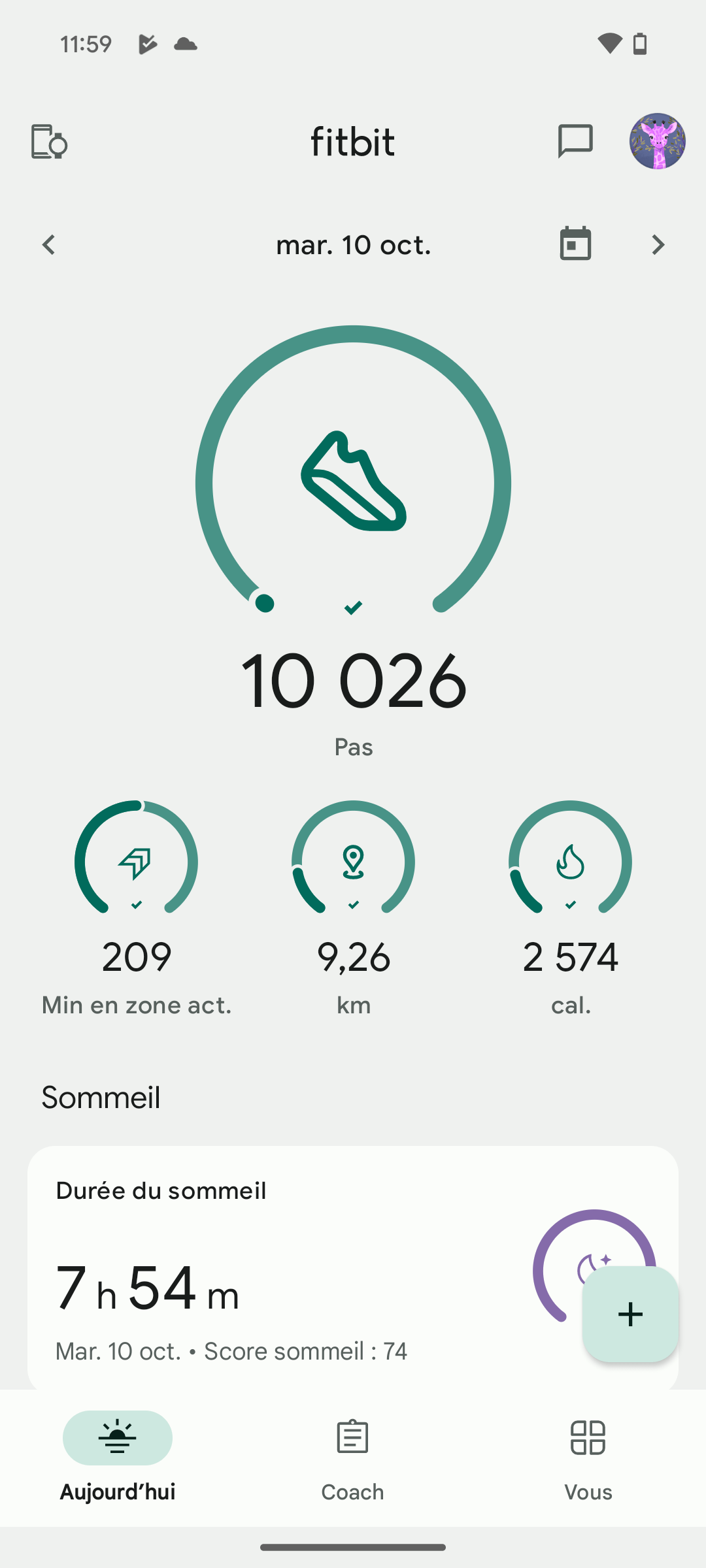Go to the previous day

pyautogui.click(x=48, y=245)
